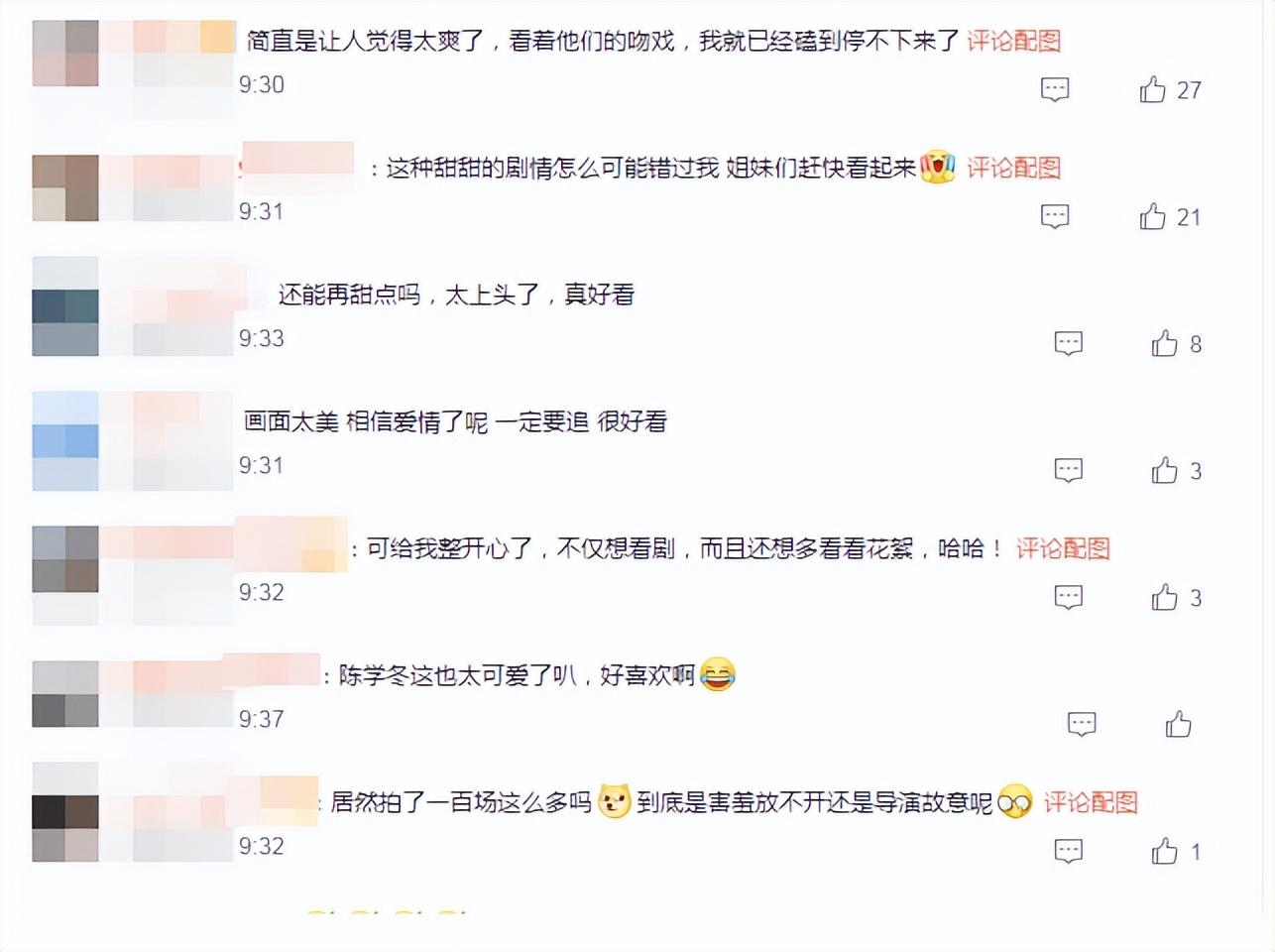Reply to the 太上头了 comment

coord(1068,344)
